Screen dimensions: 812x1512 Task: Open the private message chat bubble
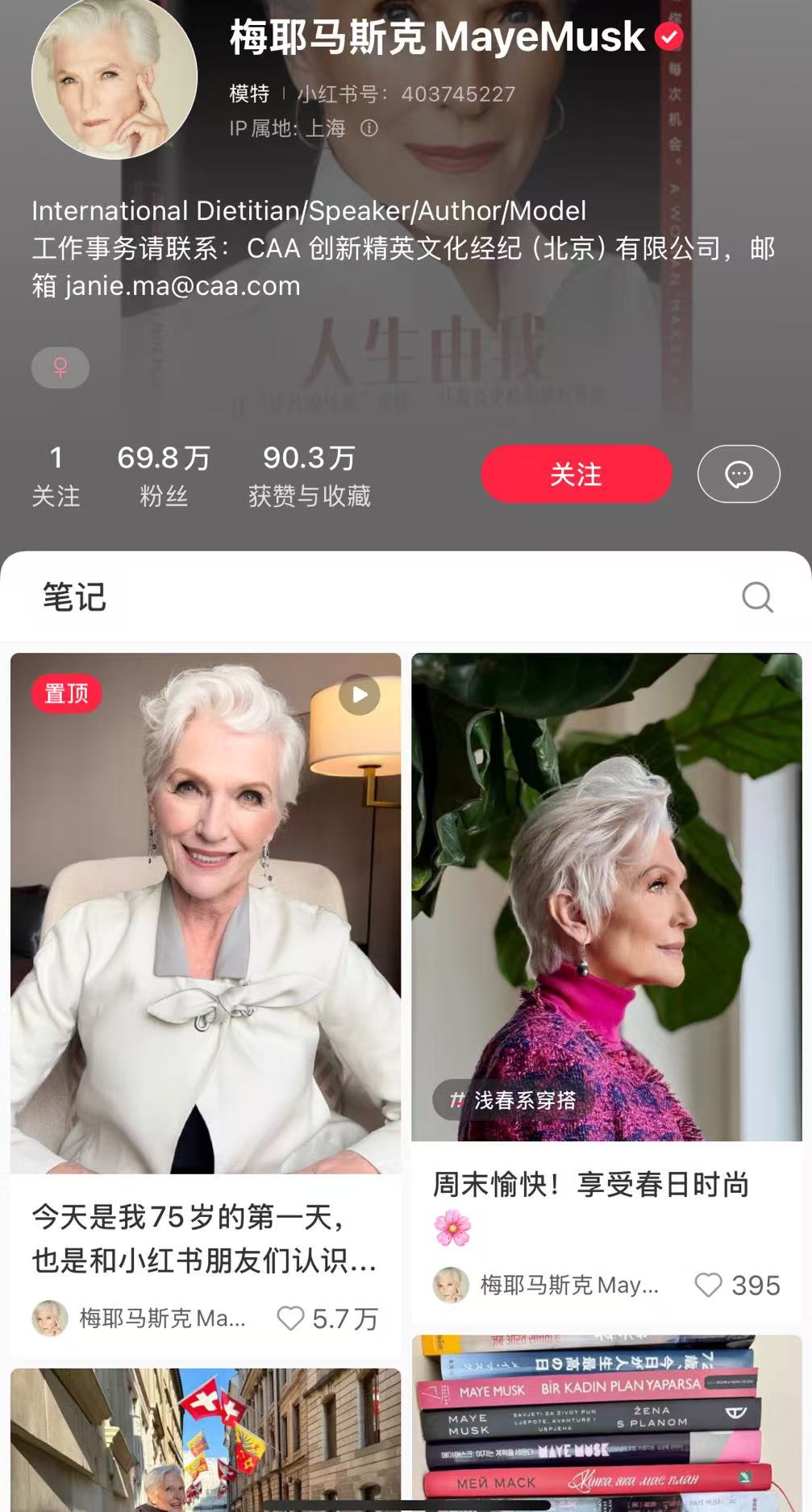[x=739, y=474]
